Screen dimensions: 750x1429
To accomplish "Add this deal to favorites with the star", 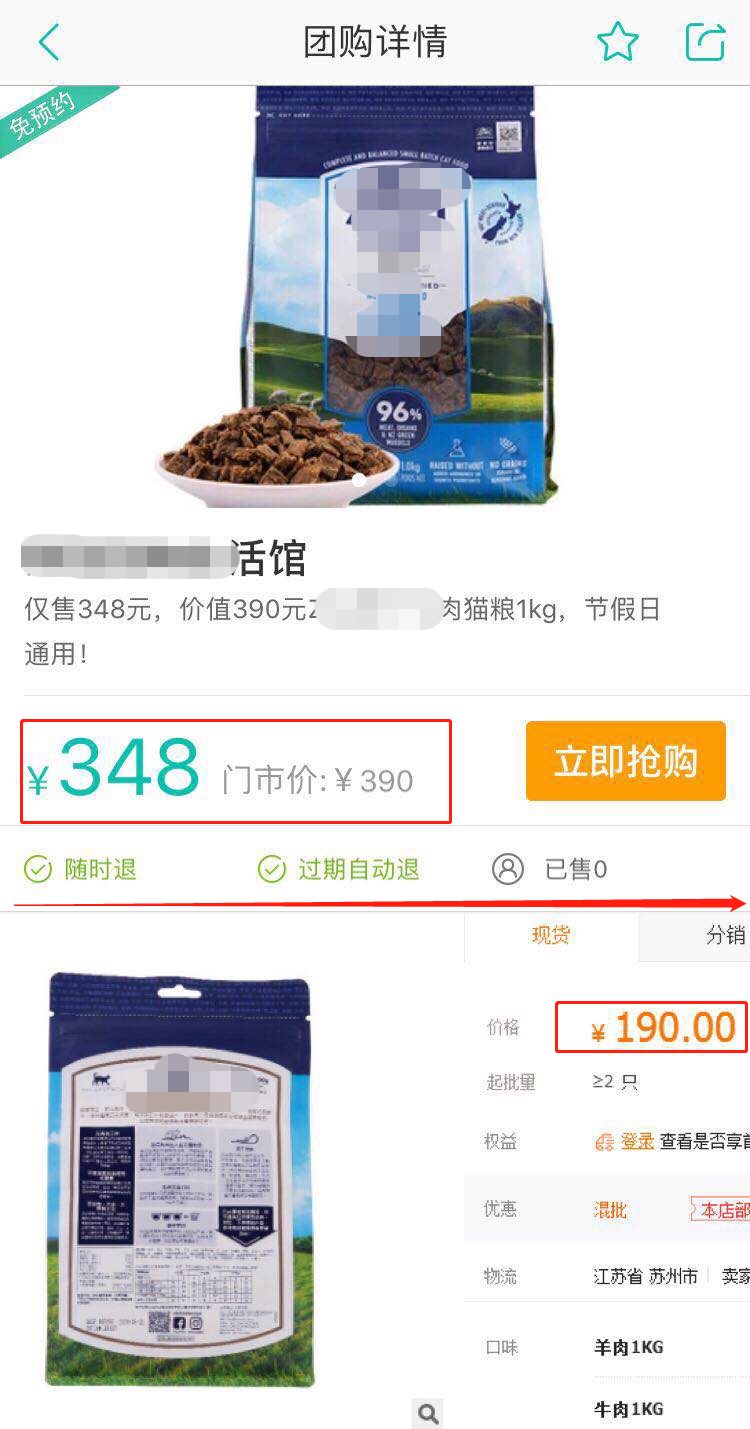I will pyautogui.click(x=617, y=42).
